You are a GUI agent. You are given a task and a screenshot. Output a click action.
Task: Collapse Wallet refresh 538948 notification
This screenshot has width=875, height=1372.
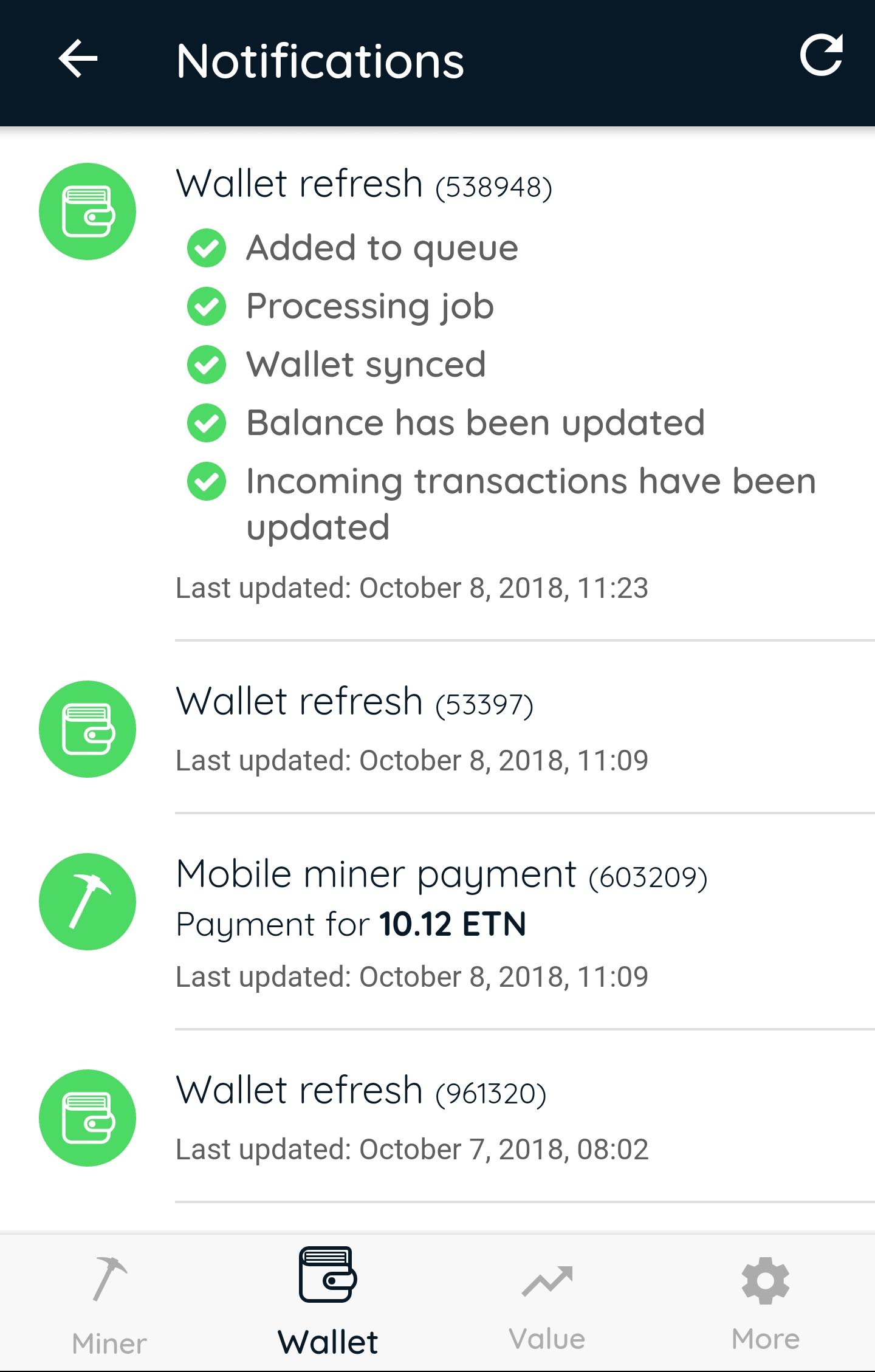pyautogui.click(x=365, y=185)
